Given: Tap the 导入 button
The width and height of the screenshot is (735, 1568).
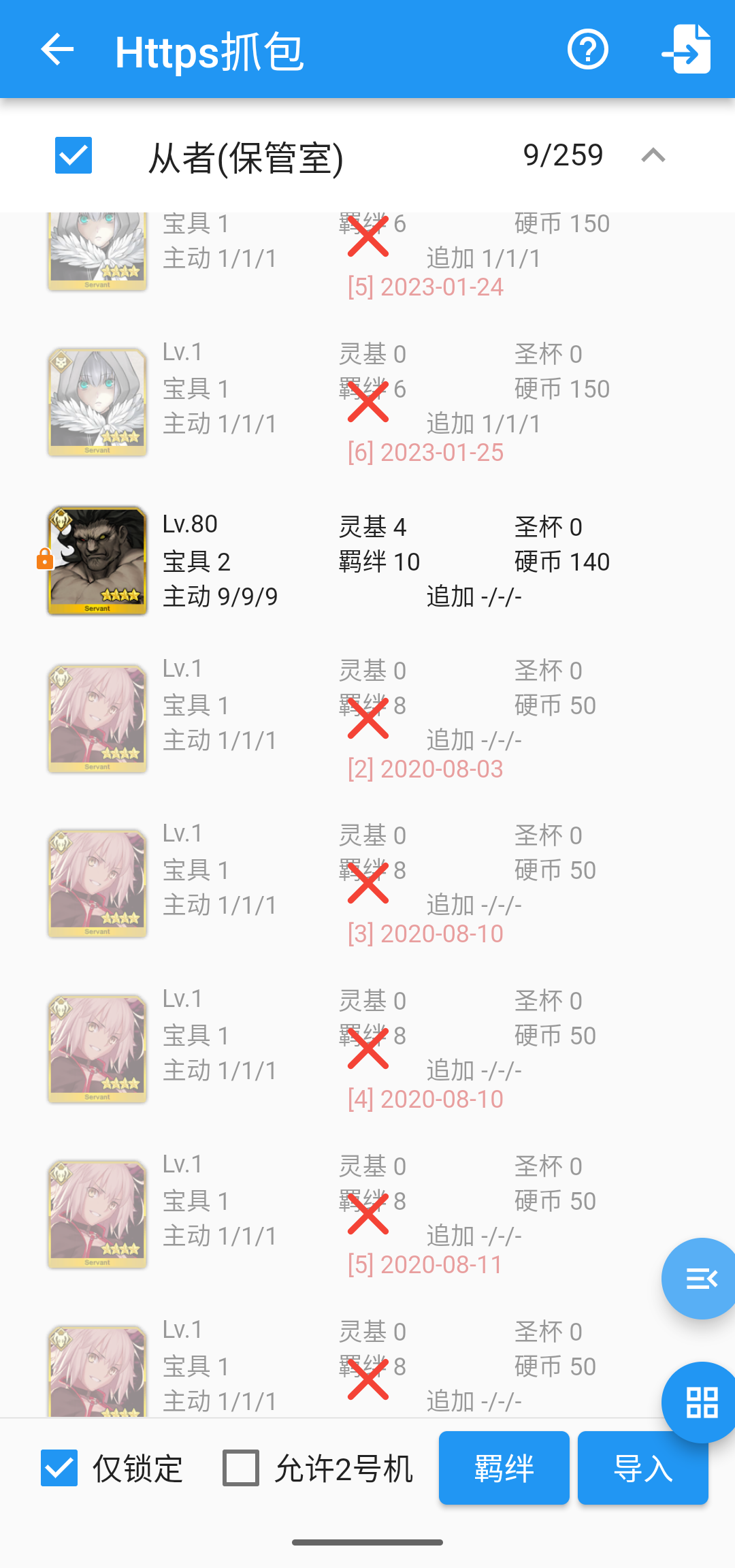Looking at the screenshot, I should click(x=642, y=1469).
